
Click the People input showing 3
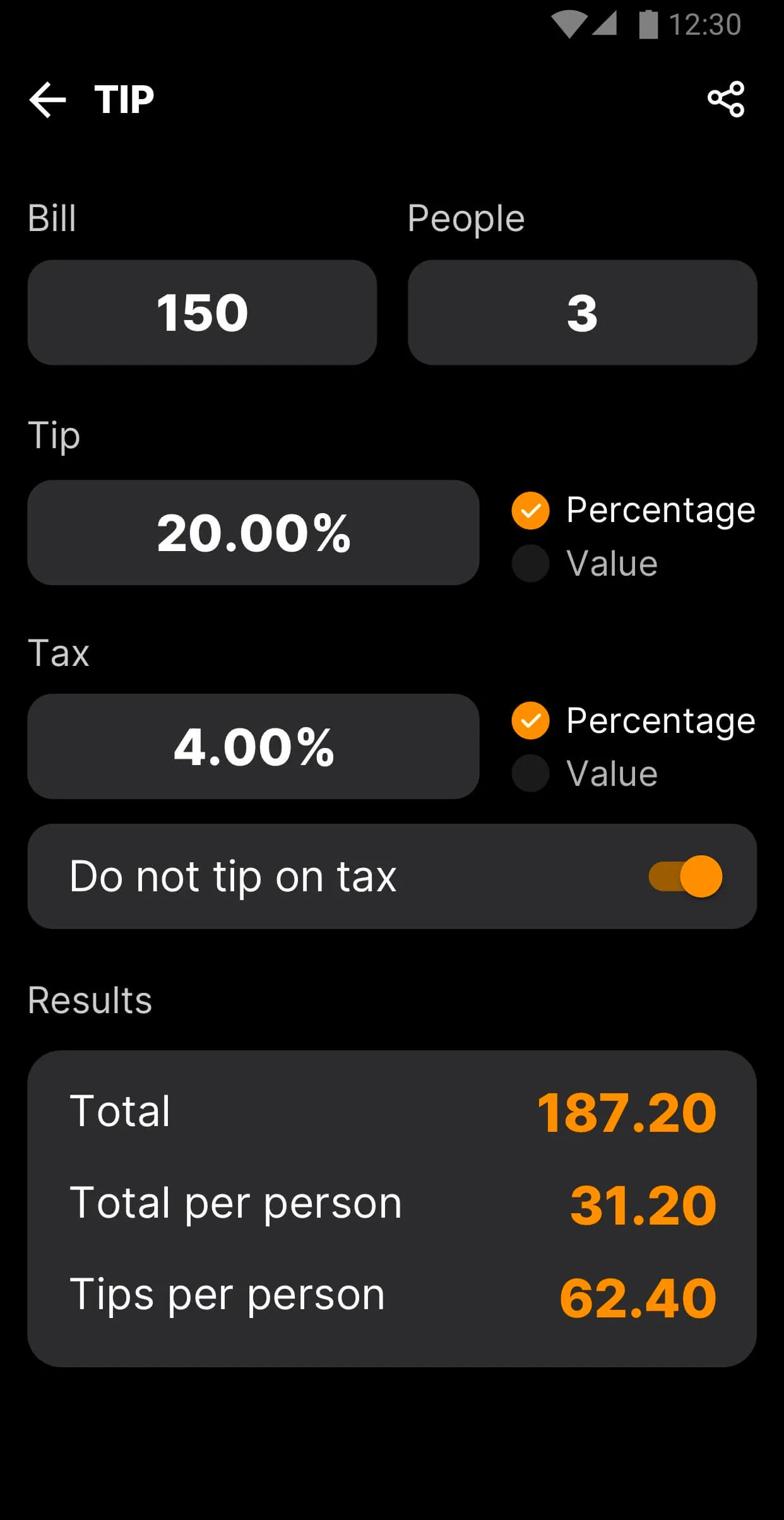click(x=581, y=312)
